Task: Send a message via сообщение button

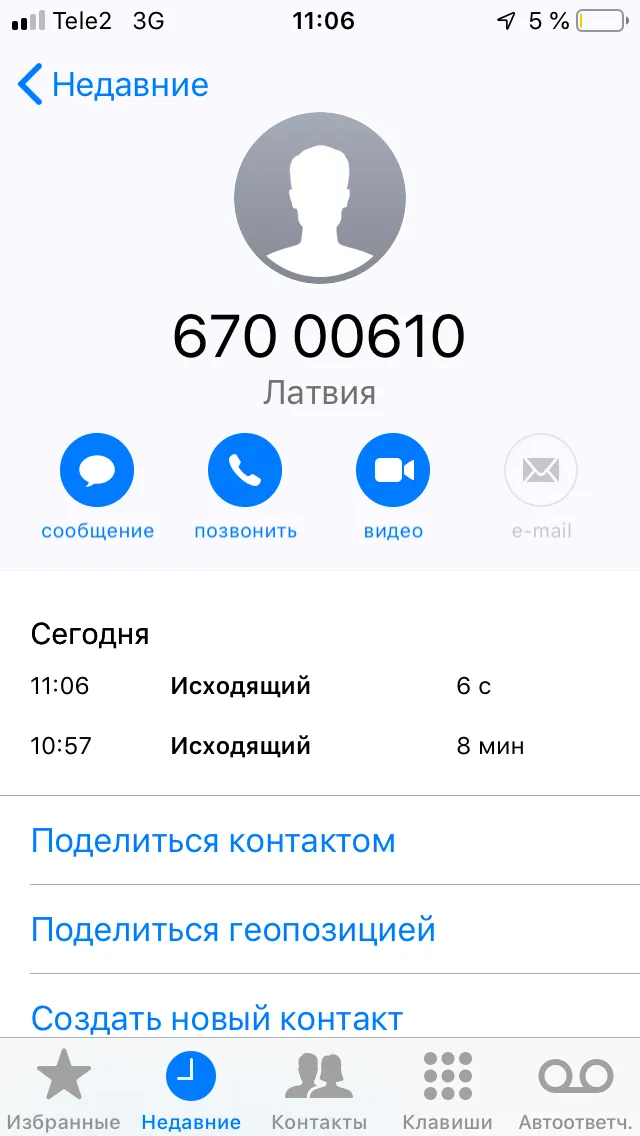Action: 97,487
